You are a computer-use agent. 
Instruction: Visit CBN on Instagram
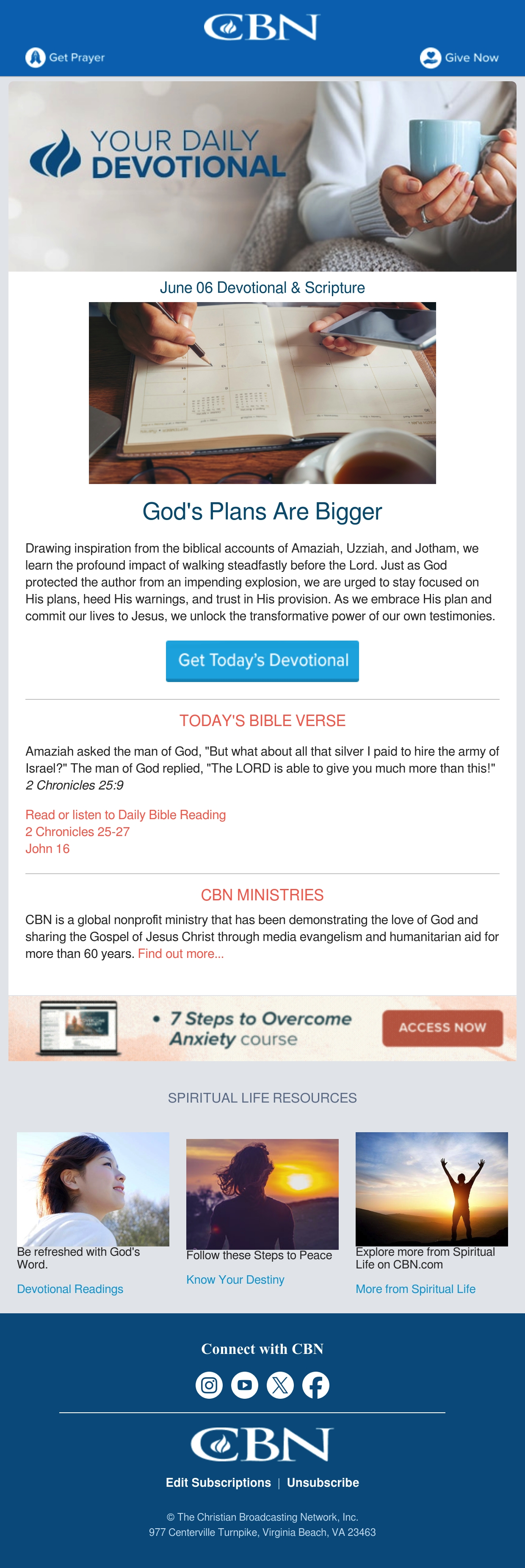pos(209,1385)
